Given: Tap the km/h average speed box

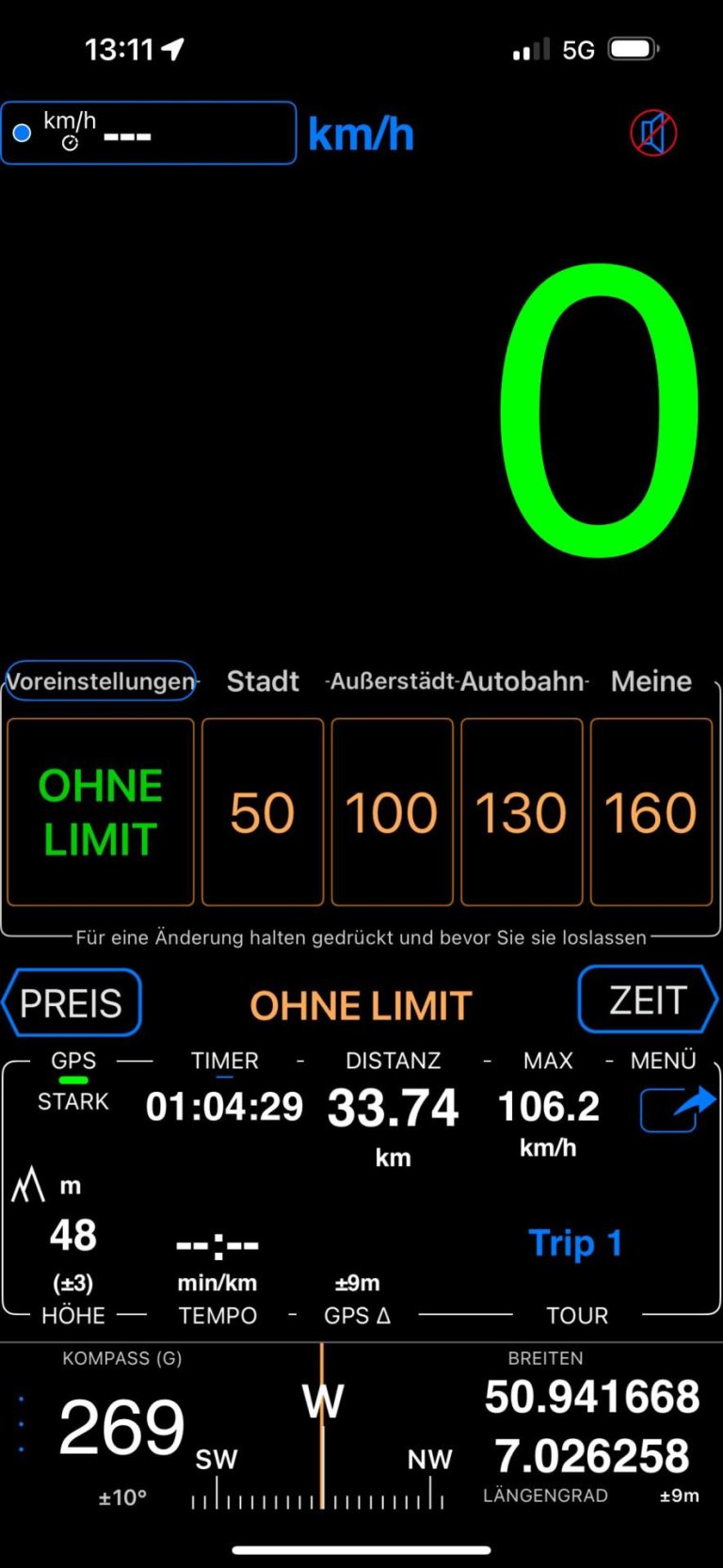Looking at the screenshot, I should pos(149,133).
